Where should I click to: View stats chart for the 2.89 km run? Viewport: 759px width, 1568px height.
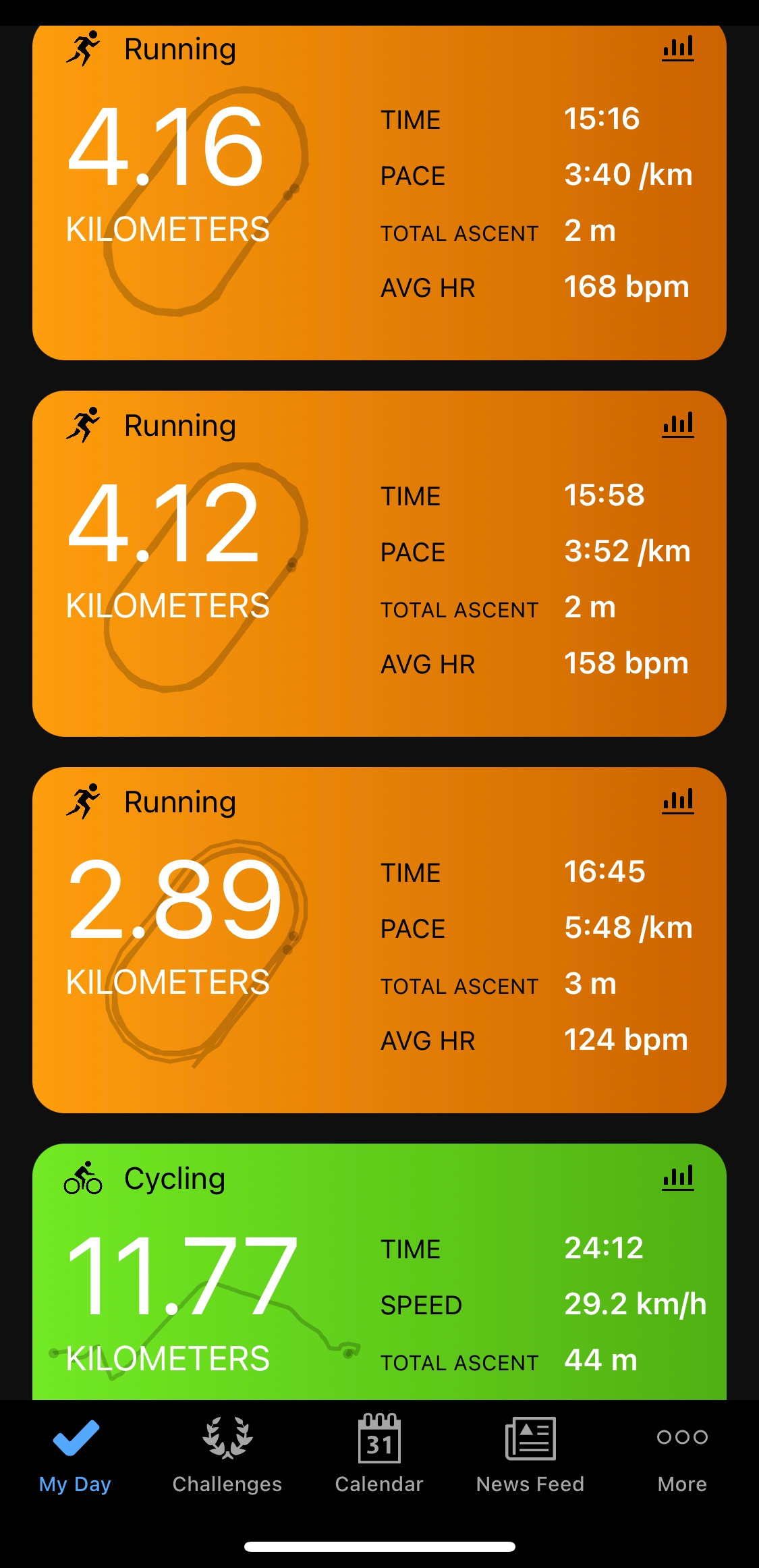(x=678, y=802)
